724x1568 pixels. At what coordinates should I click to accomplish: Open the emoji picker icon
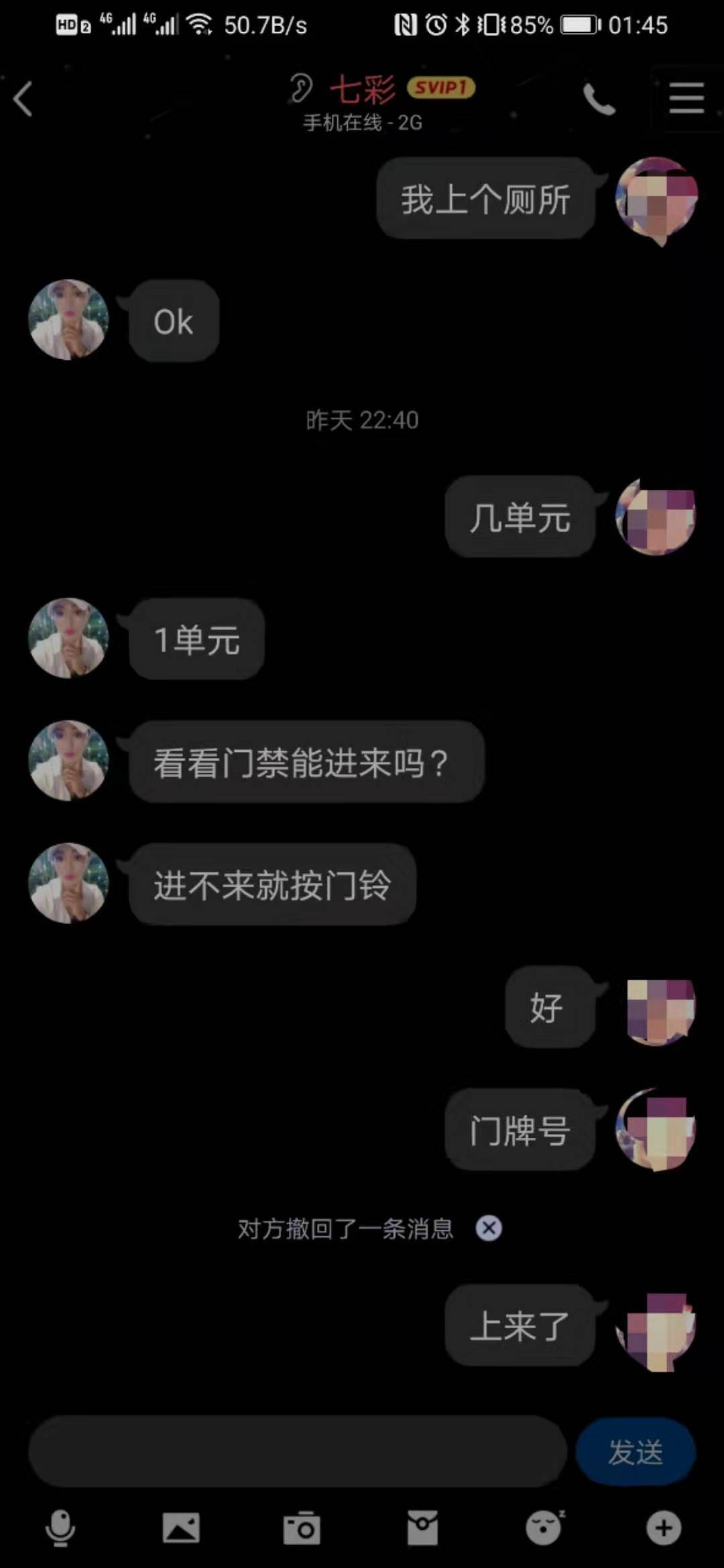(543, 1527)
